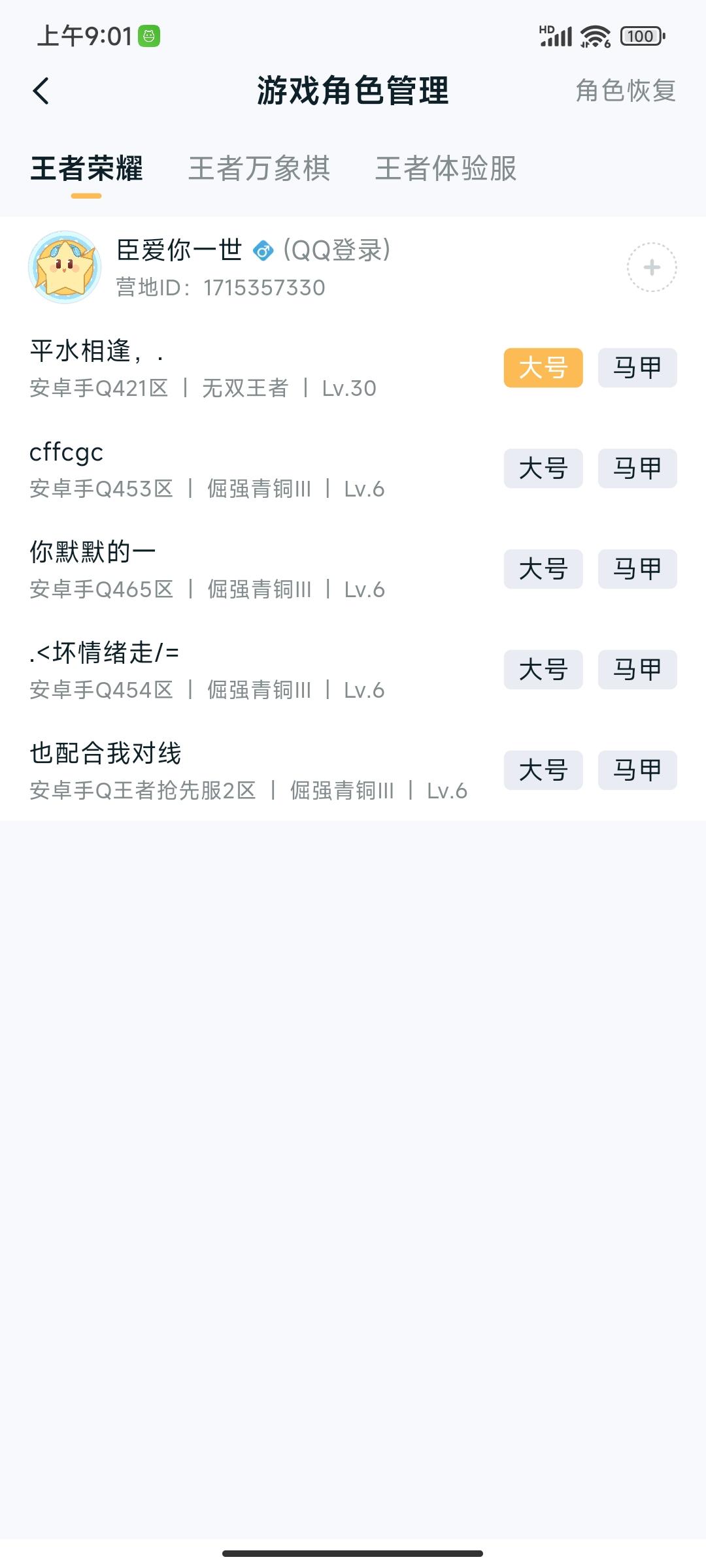Switch to the 王者万象棋 tab
The width and height of the screenshot is (706, 1568).
click(x=259, y=170)
